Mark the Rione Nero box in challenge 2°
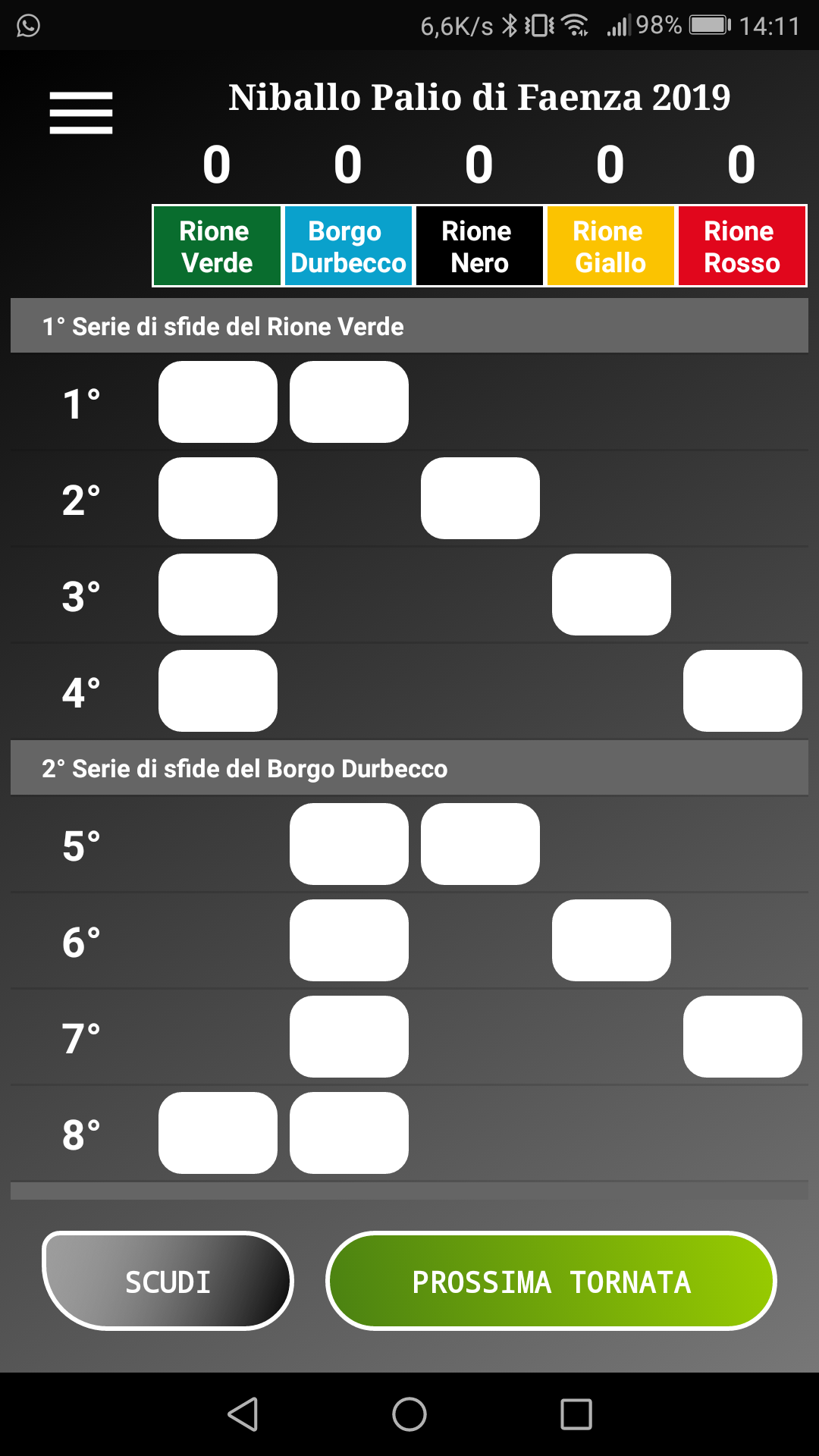 click(480, 498)
